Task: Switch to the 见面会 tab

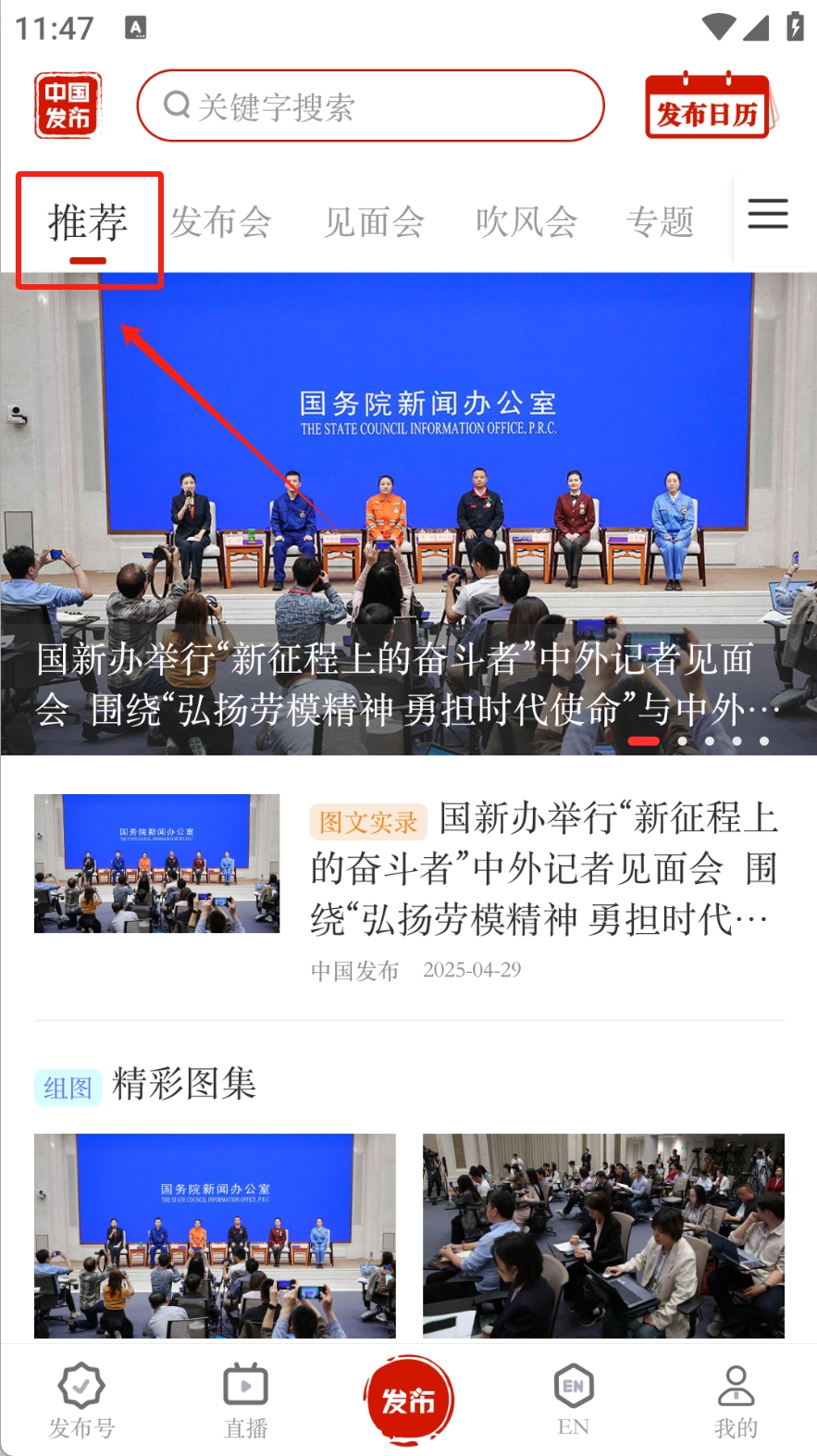Action: point(374,223)
